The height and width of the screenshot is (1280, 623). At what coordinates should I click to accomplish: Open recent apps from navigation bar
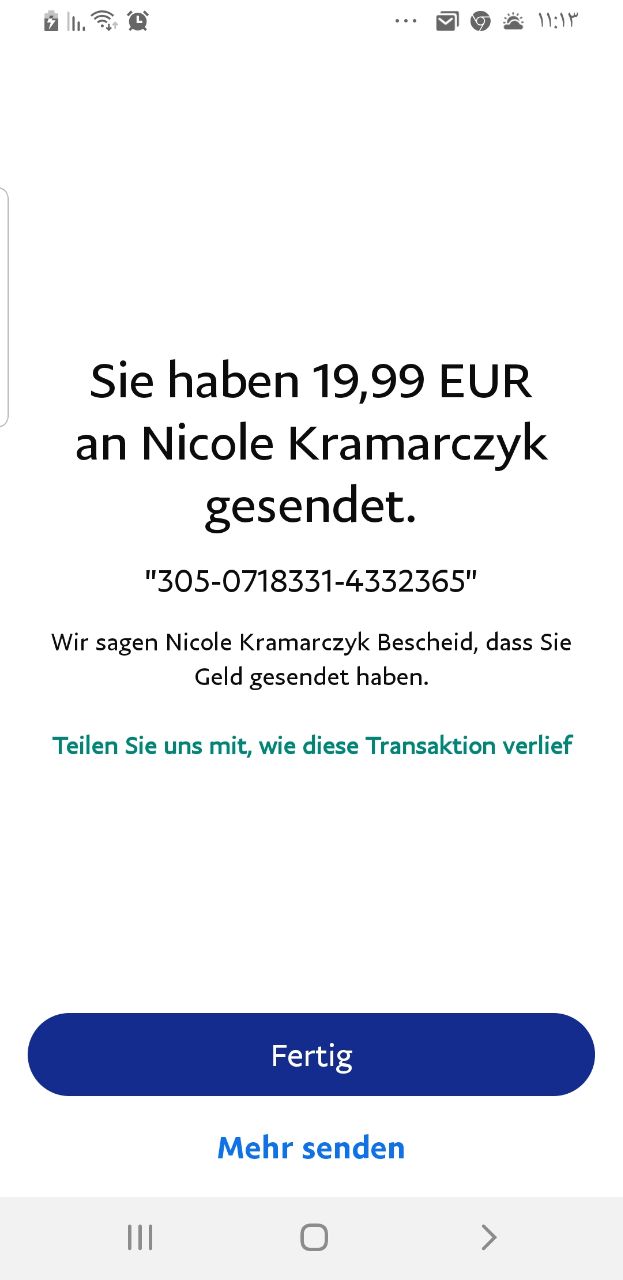tap(140, 1238)
